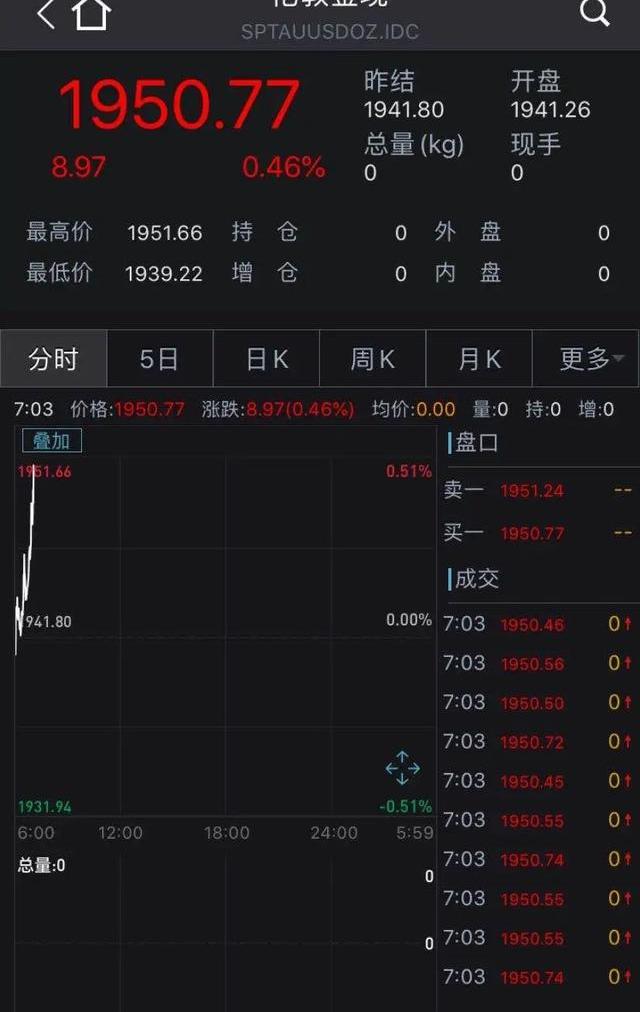Select the 日K chart tab
640x1012 pixels.
(266, 359)
